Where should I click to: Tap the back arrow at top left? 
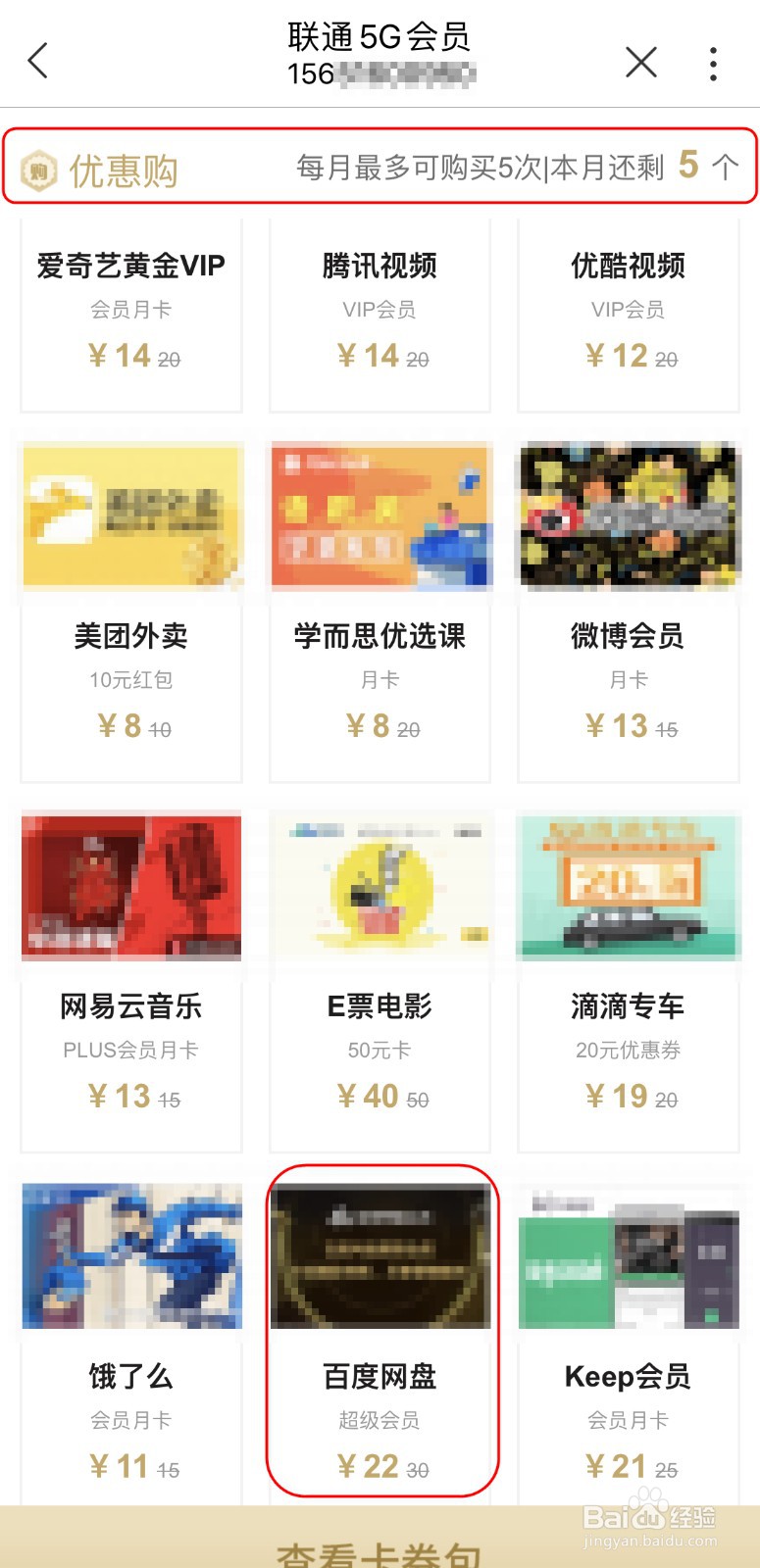(36, 59)
